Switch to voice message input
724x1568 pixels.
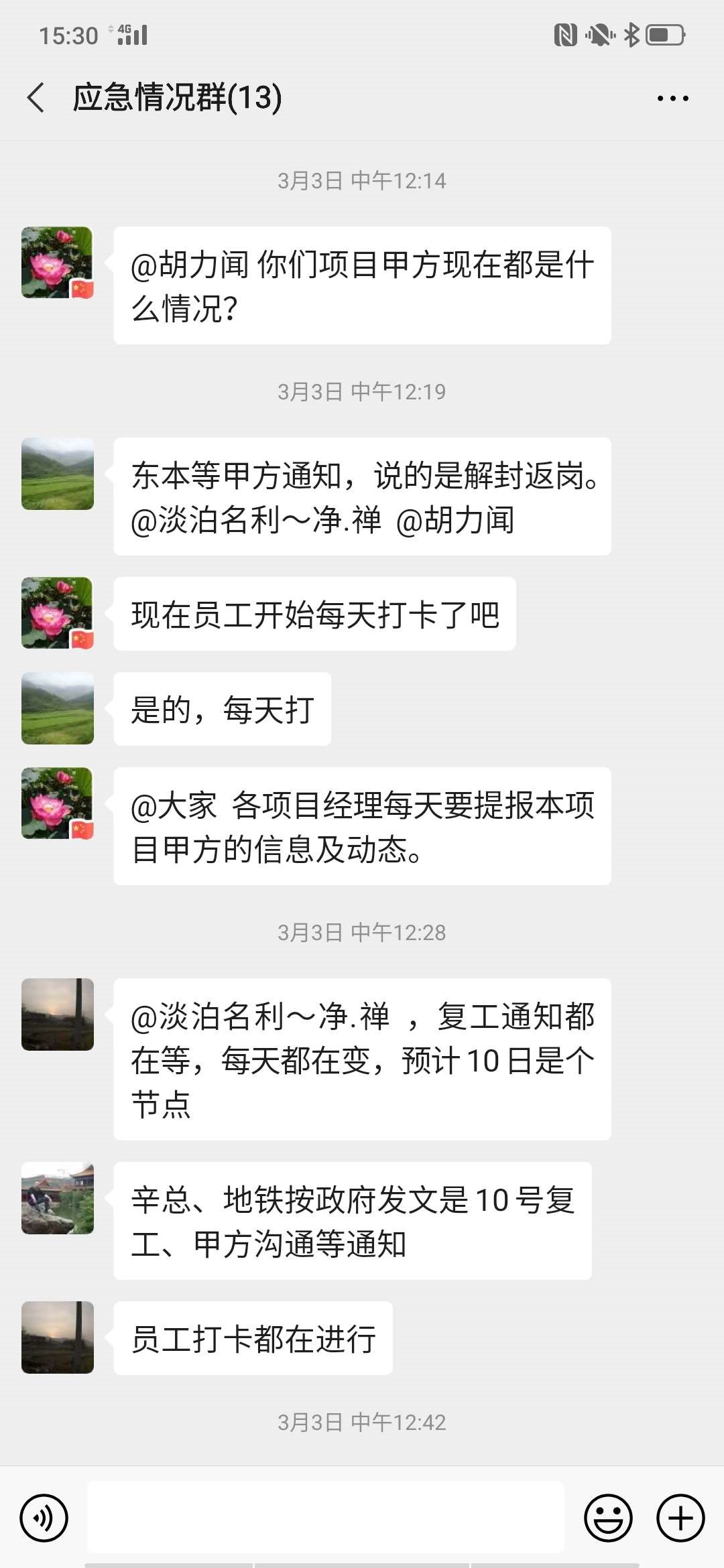(44, 1518)
